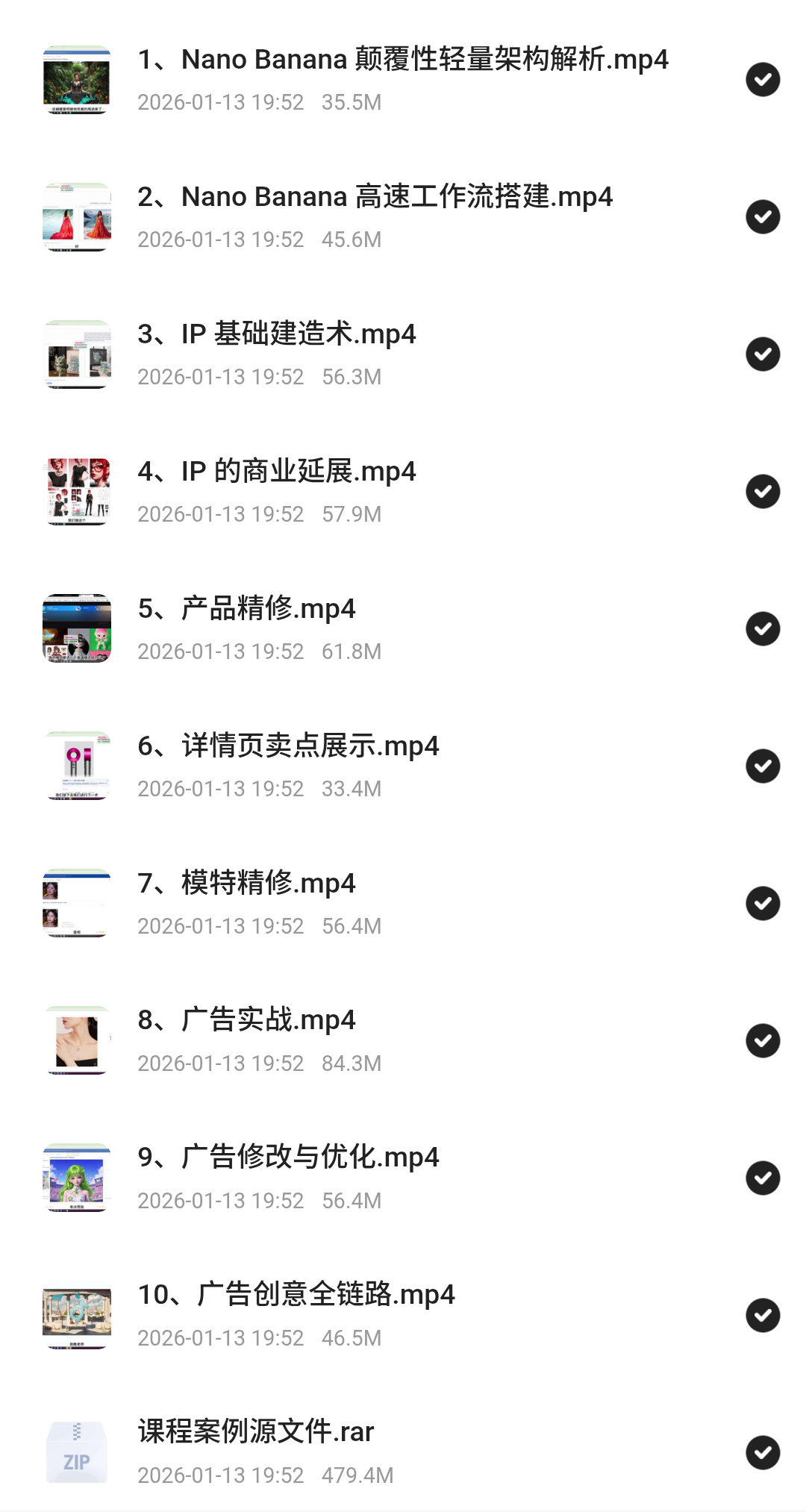Deselect the IP 的商业延展.mp4 checkbox
This screenshot has width=806, height=1512.
[763, 492]
